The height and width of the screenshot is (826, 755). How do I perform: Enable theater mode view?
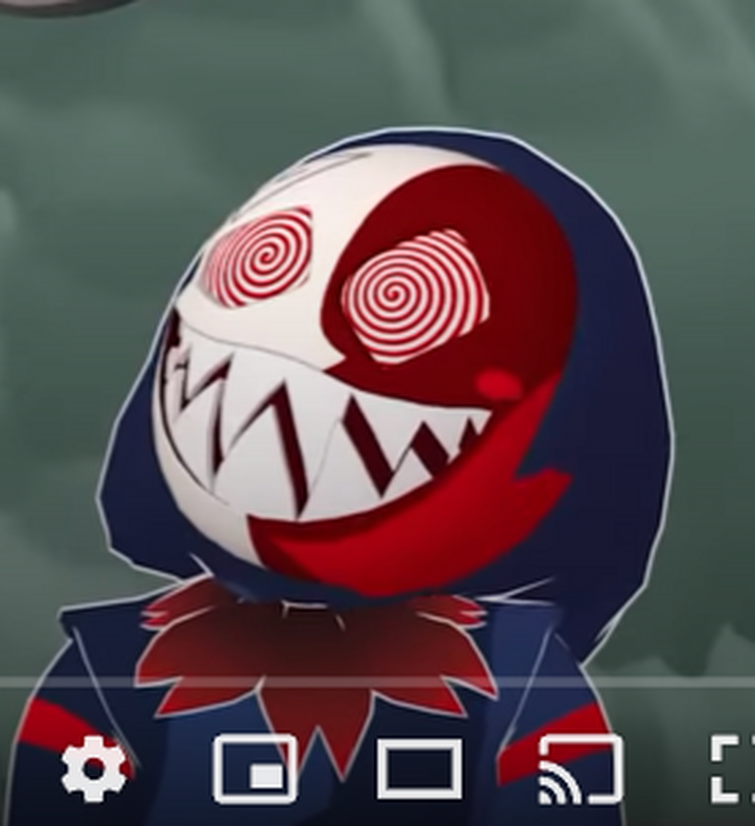coord(419,769)
